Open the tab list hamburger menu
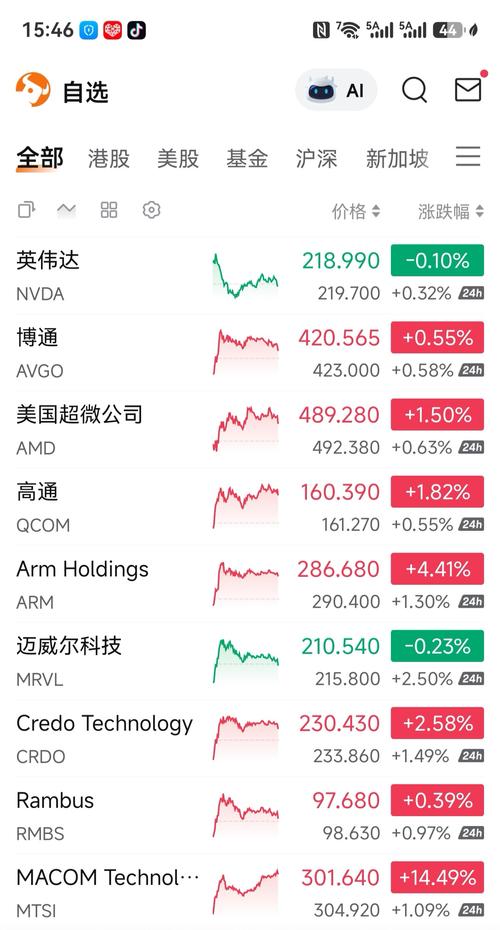 tap(468, 157)
